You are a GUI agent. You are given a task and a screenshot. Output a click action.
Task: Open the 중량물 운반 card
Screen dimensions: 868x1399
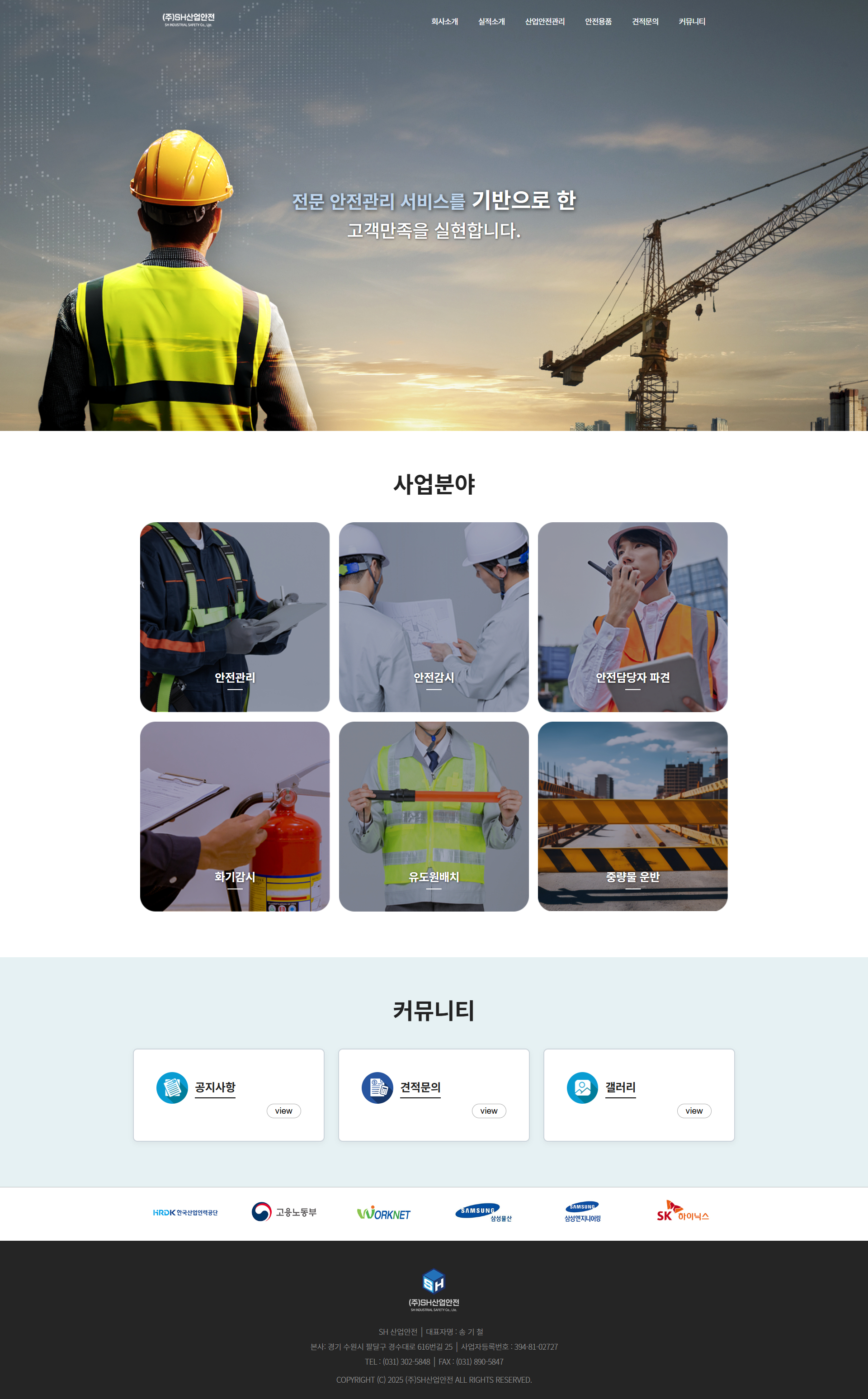coord(632,816)
